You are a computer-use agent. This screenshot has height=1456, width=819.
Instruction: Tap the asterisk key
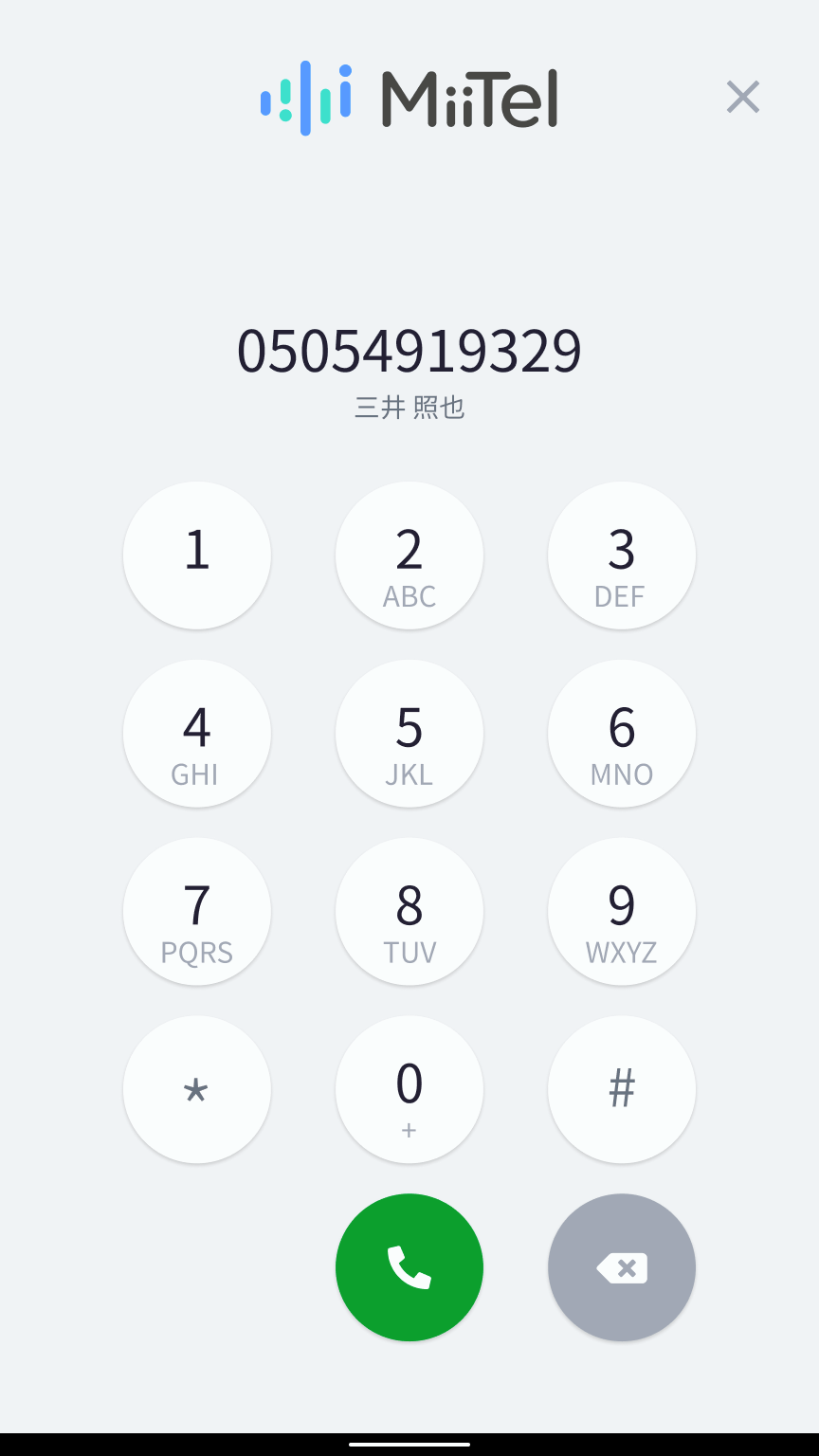tap(197, 1090)
